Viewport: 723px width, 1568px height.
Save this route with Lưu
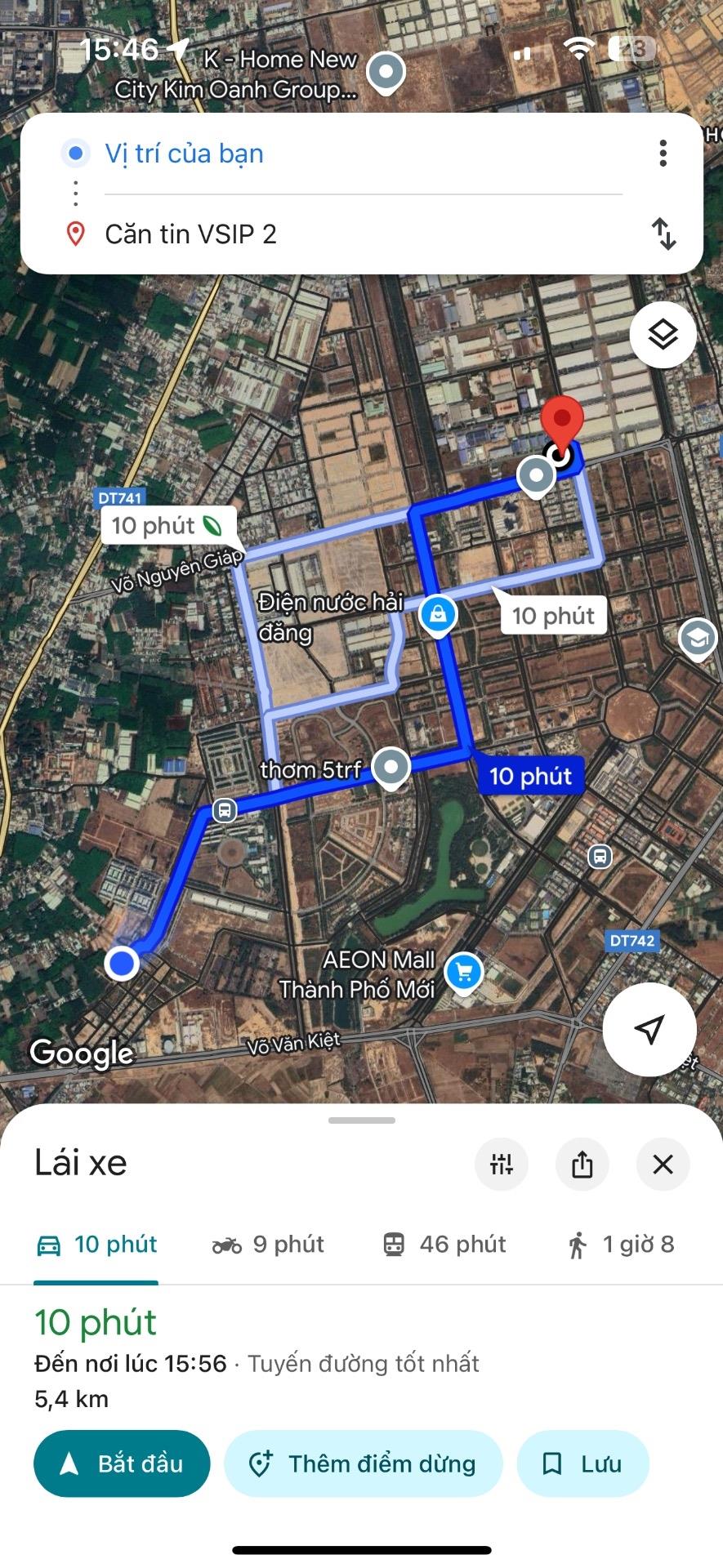click(x=582, y=1463)
